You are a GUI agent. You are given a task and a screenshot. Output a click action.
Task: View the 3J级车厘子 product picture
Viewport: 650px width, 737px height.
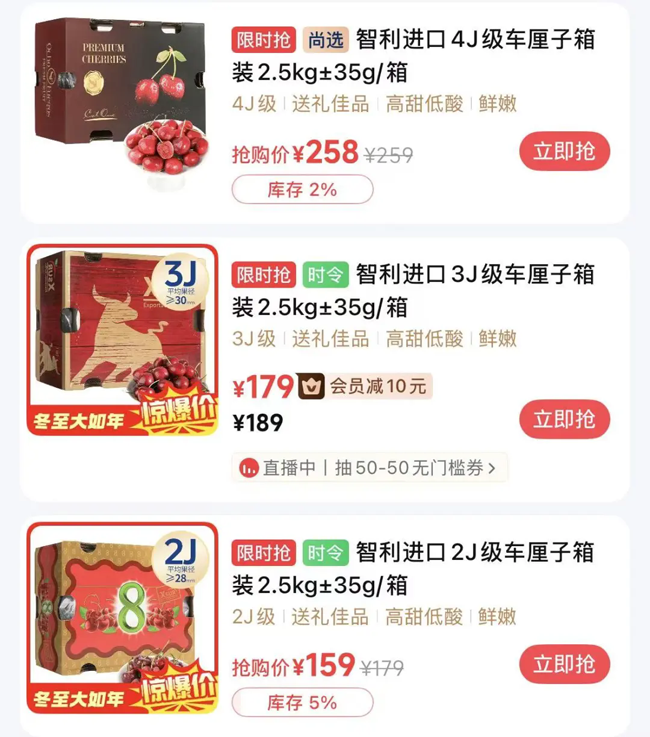(x=122, y=340)
